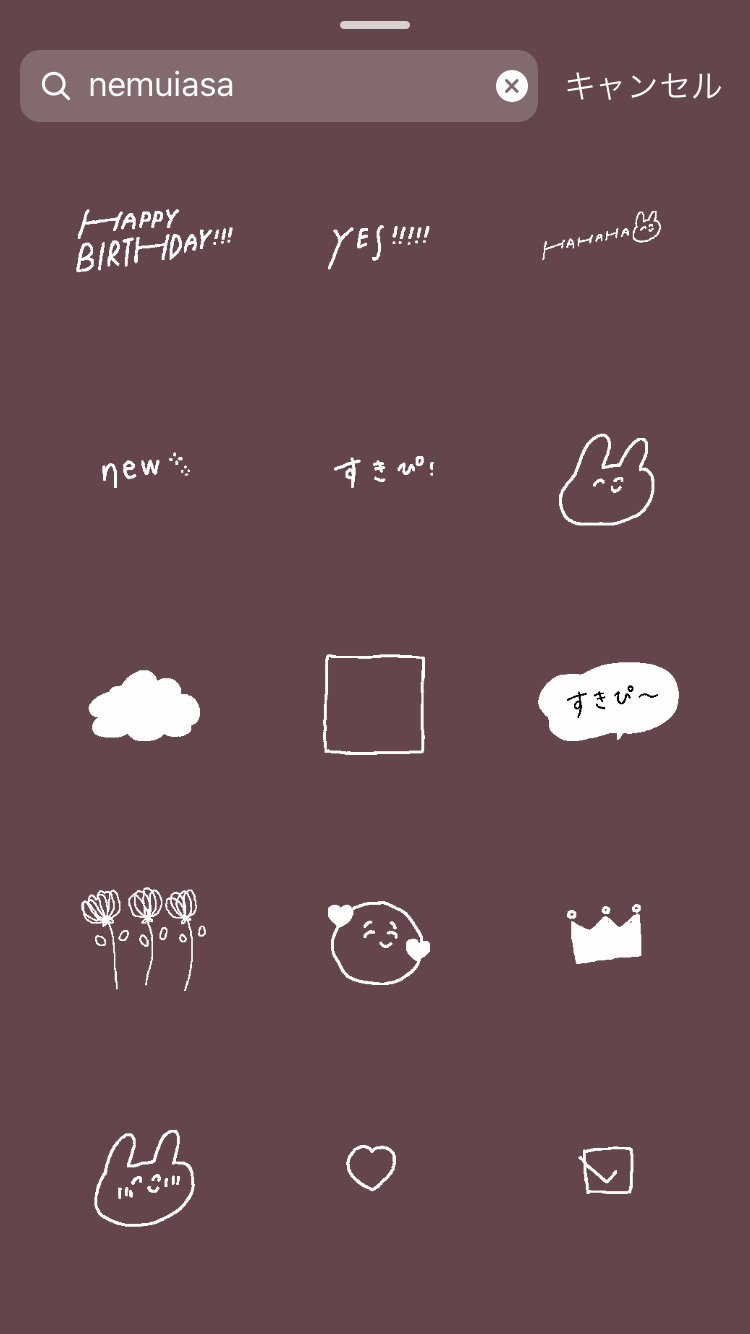Pick the white crown sticker
750x1334 pixels.
point(605,934)
